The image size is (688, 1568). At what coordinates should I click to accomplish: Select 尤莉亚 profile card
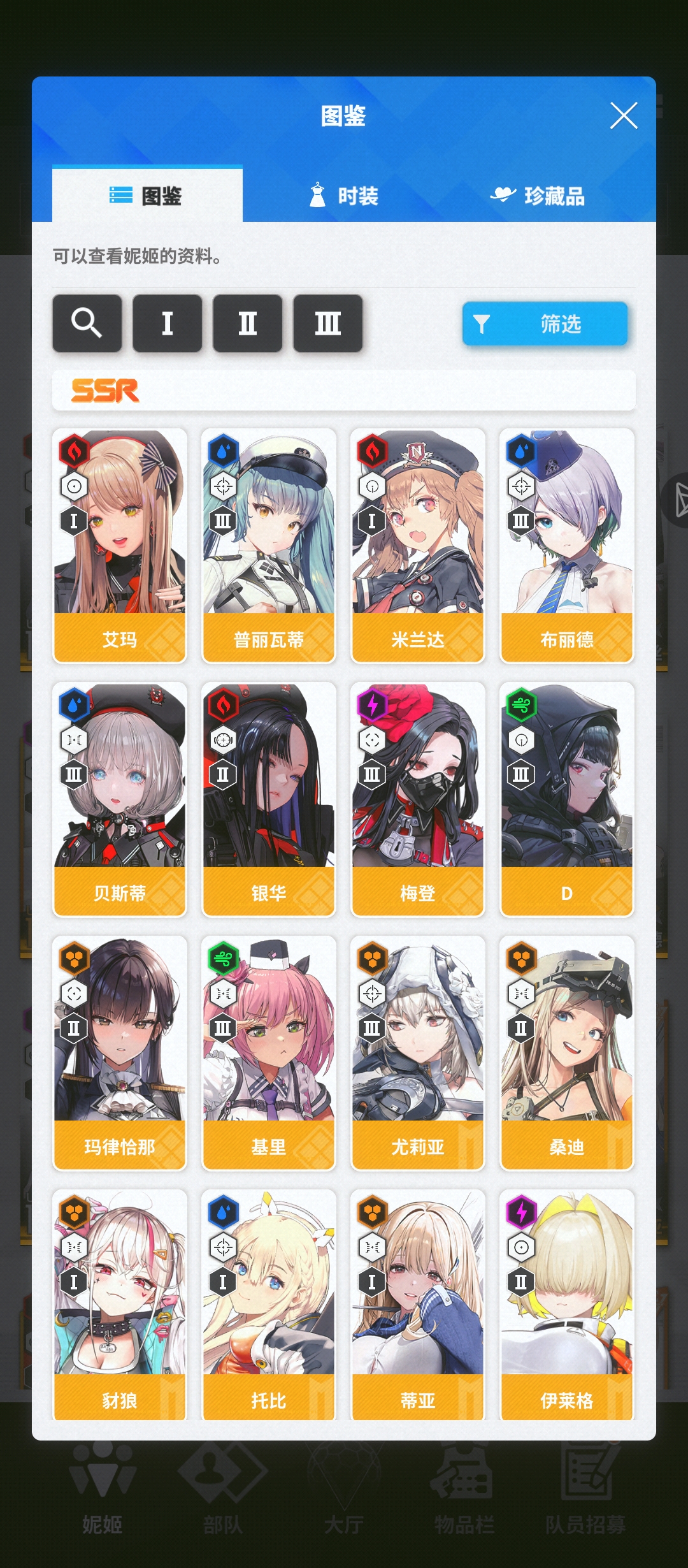[x=418, y=1053]
